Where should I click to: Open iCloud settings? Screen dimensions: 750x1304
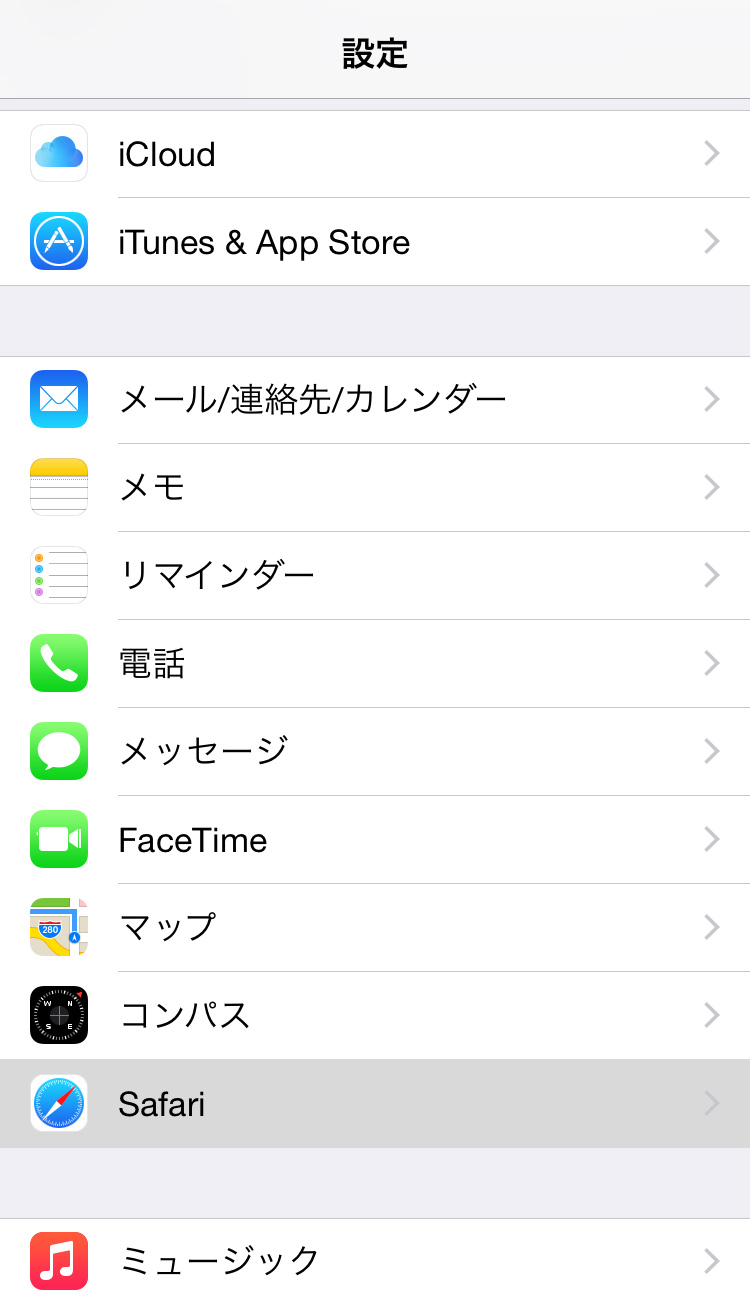(x=375, y=154)
